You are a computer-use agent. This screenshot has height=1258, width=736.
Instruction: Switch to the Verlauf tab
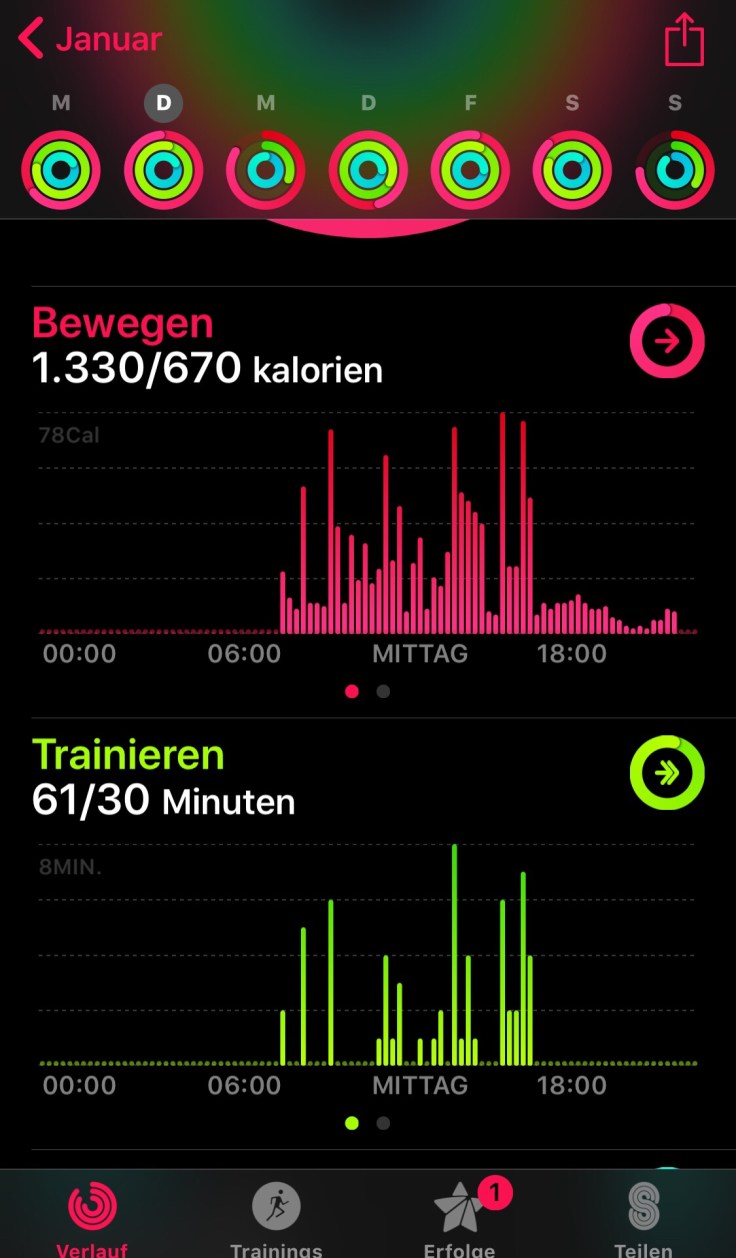click(x=92, y=1215)
